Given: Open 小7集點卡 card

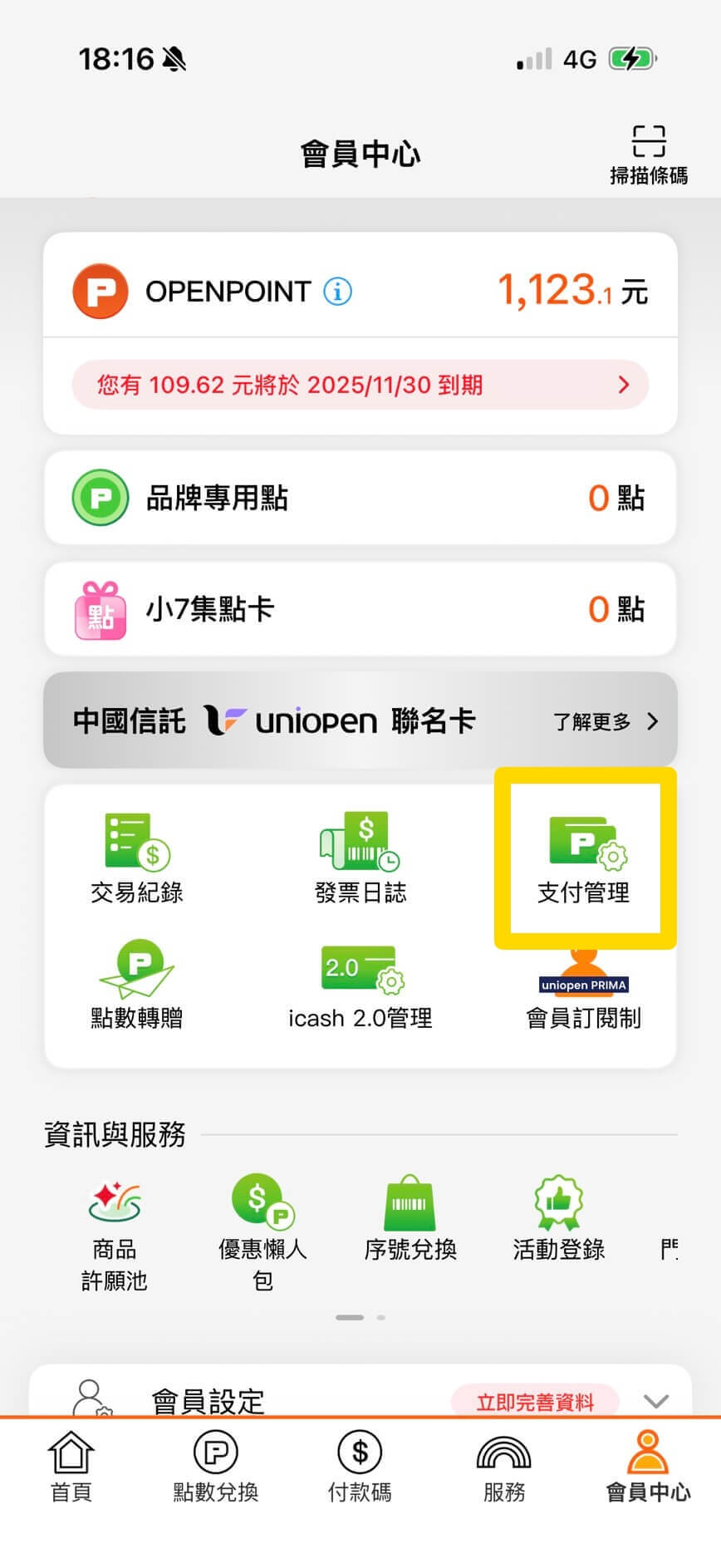Looking at the screenshot, I should tap(360, 609).
